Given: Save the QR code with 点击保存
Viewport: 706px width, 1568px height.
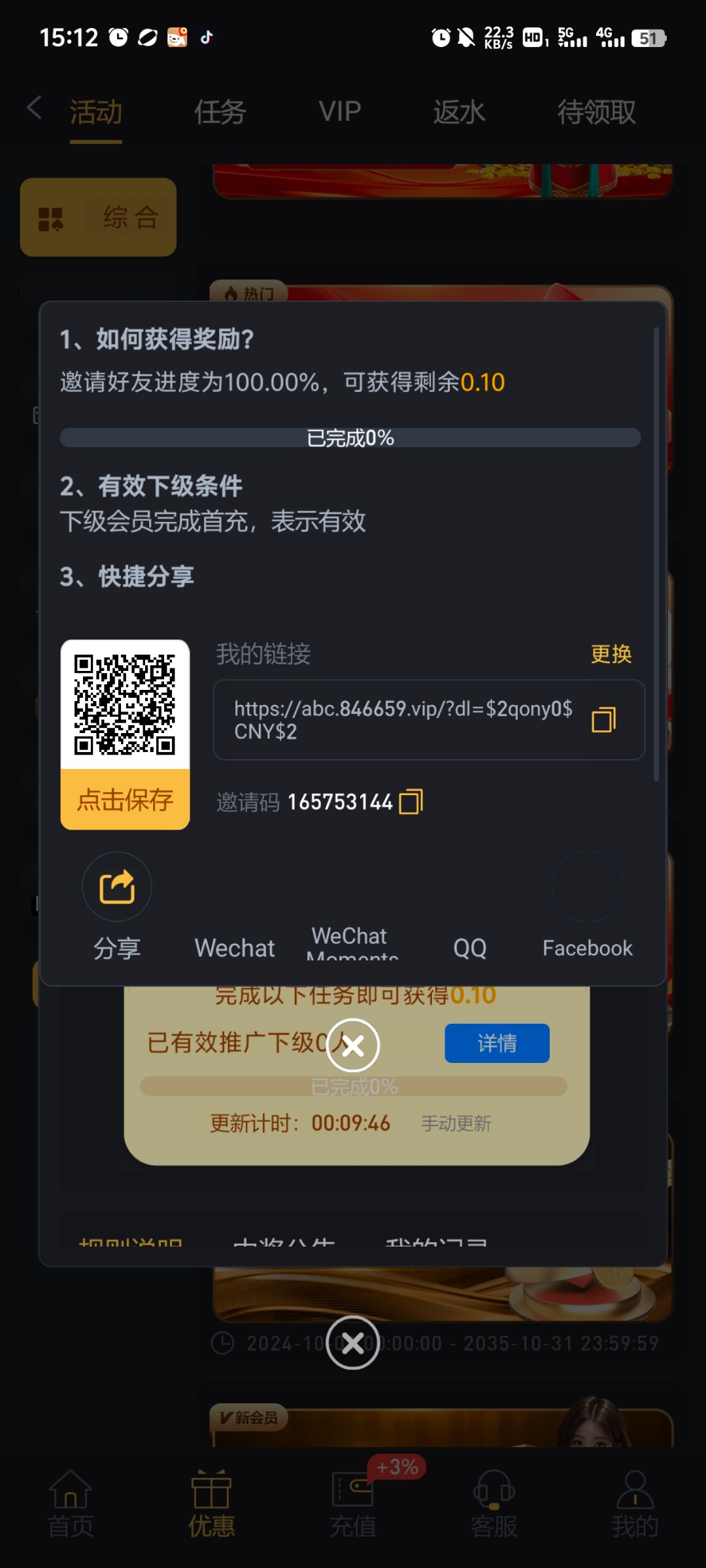Looking at the screenshot, I should (x=125, y=799).
